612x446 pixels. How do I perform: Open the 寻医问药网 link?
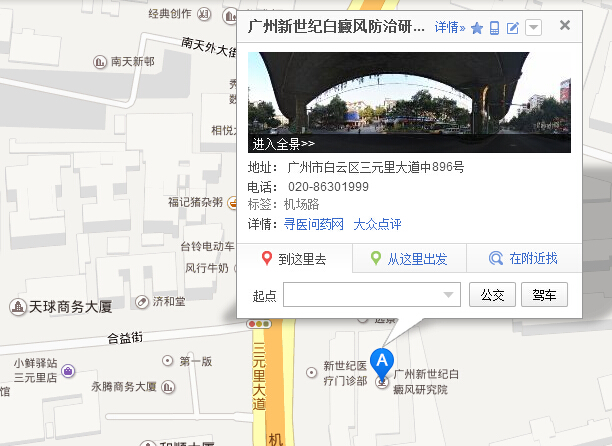pyautogui.click(x=314, y=224)
